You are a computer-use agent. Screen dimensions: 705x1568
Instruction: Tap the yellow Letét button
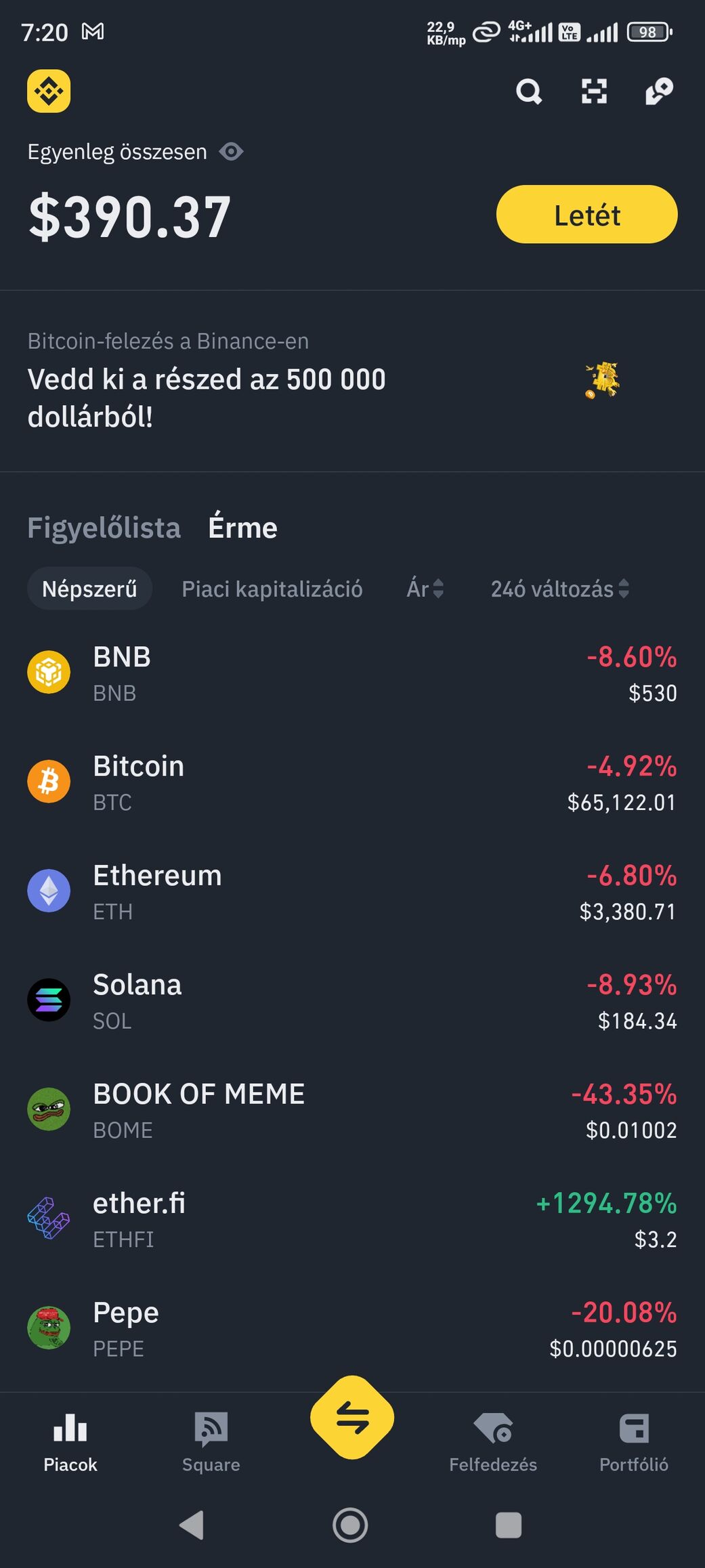coord(586,215)
